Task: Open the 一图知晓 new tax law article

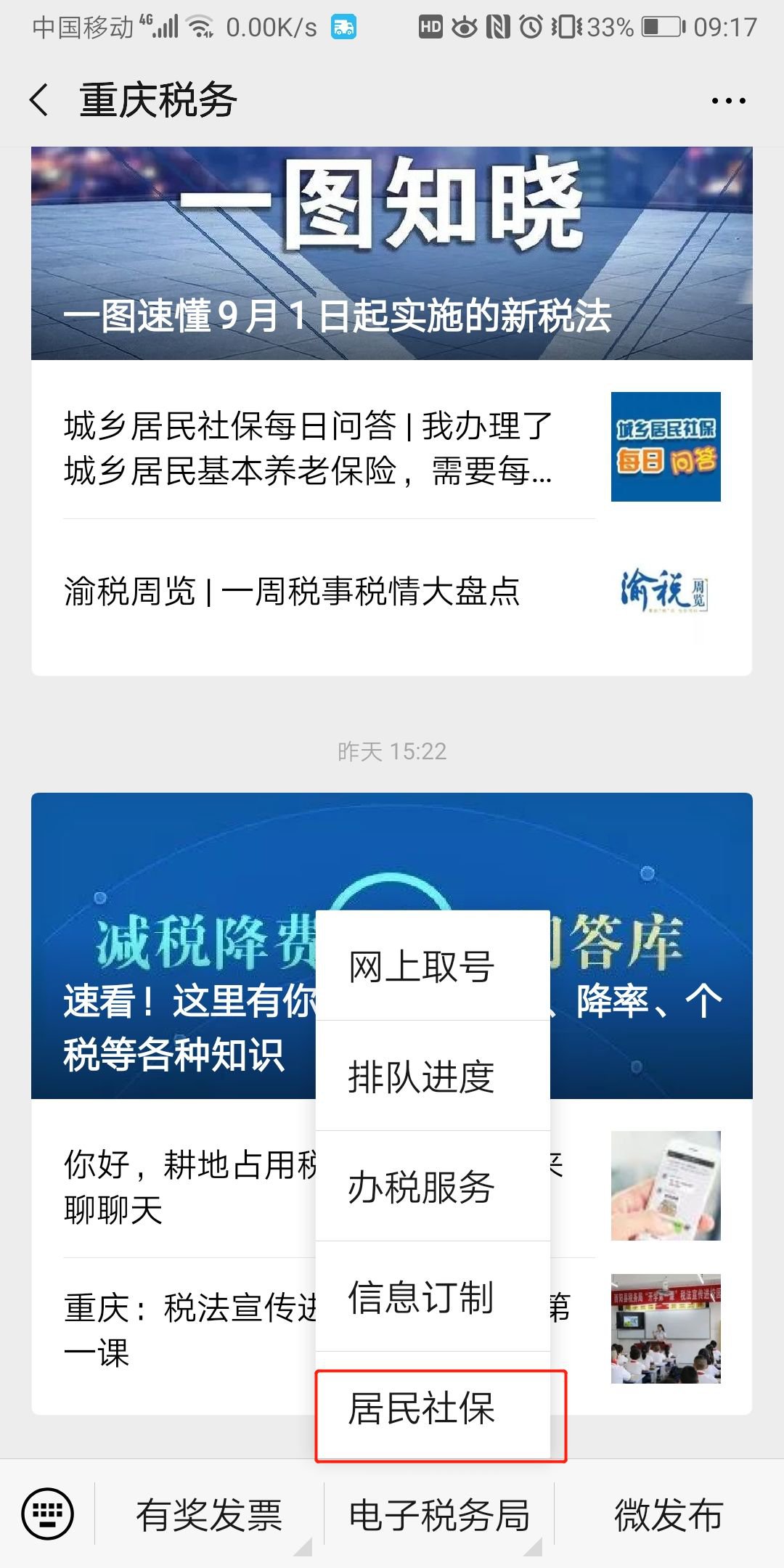Action: (392, 254)
